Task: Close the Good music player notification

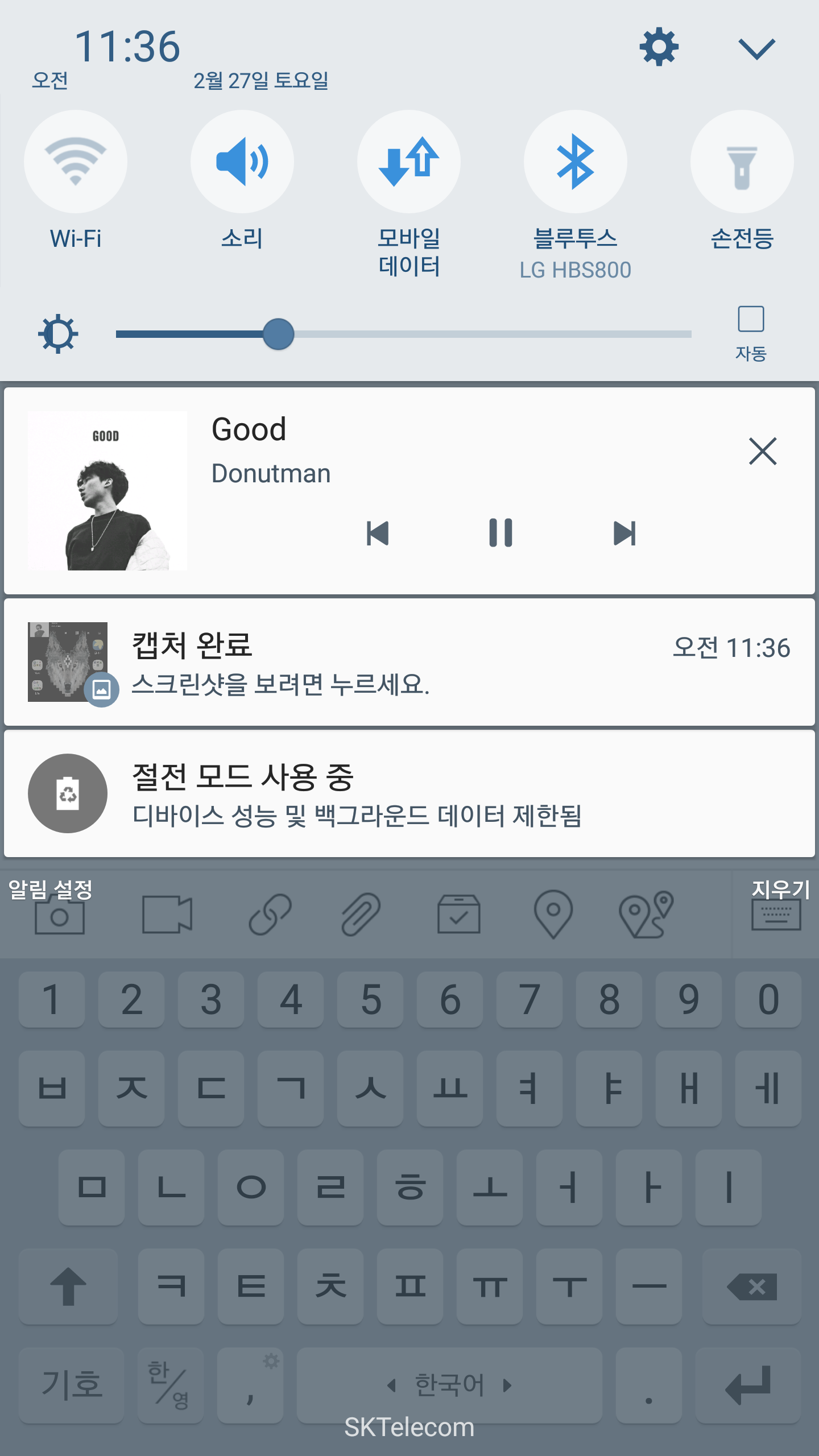Action: coord(763,452)
